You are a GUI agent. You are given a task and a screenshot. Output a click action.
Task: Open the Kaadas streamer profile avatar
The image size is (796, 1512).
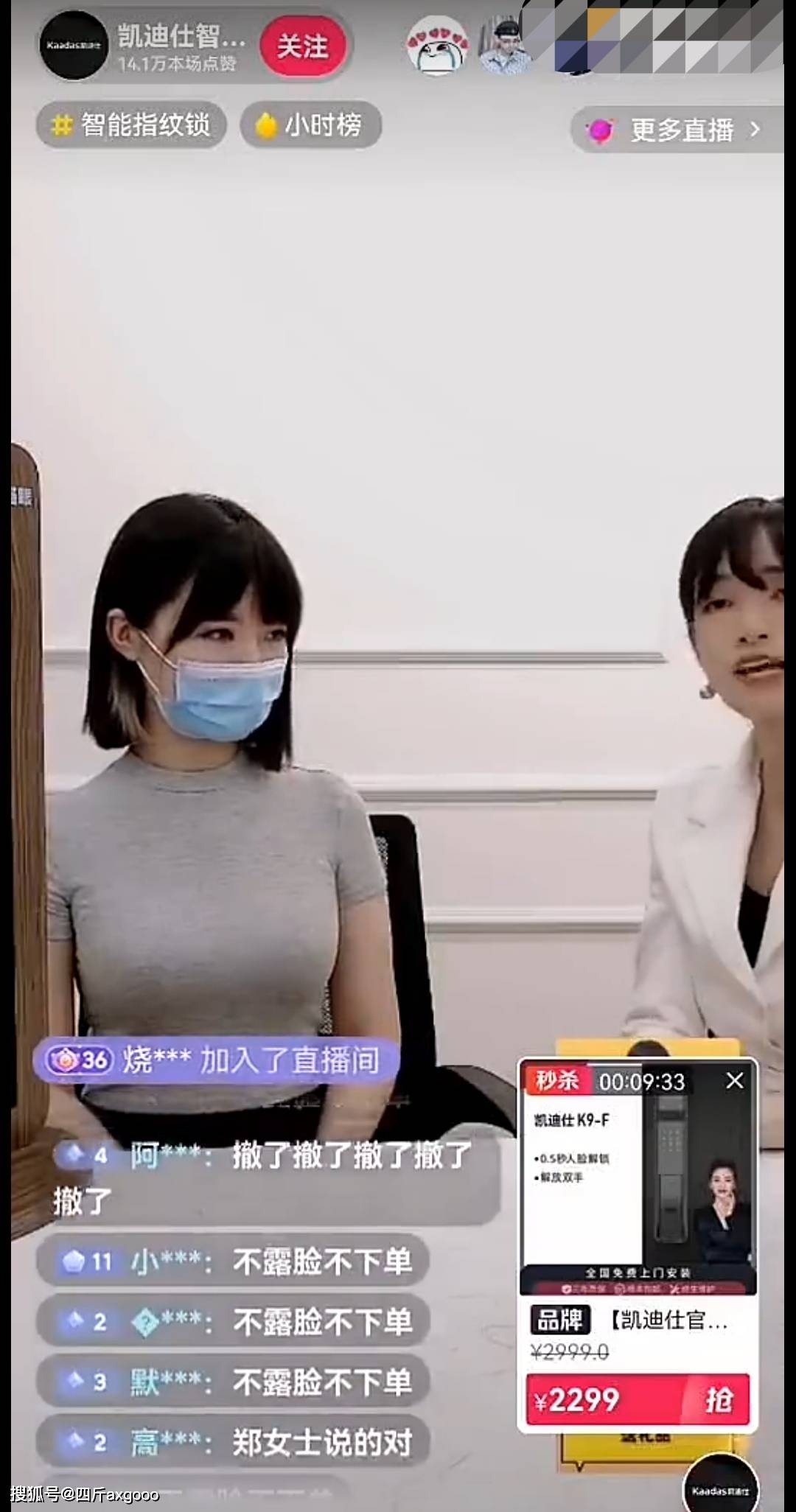(x=74, y=45)
